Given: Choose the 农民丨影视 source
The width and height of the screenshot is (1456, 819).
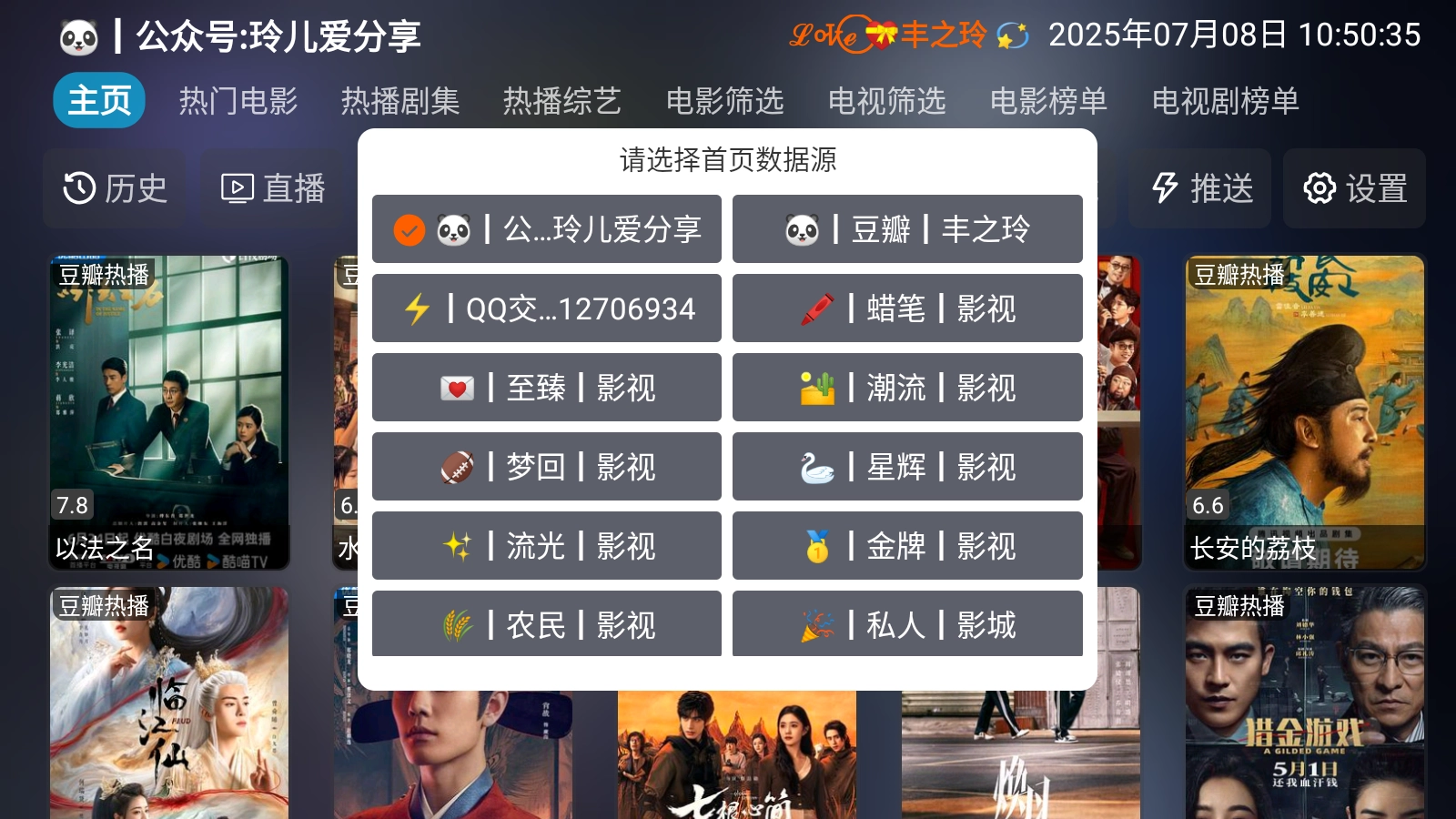Looking at the screenshot, I should [x=546, y=624].
